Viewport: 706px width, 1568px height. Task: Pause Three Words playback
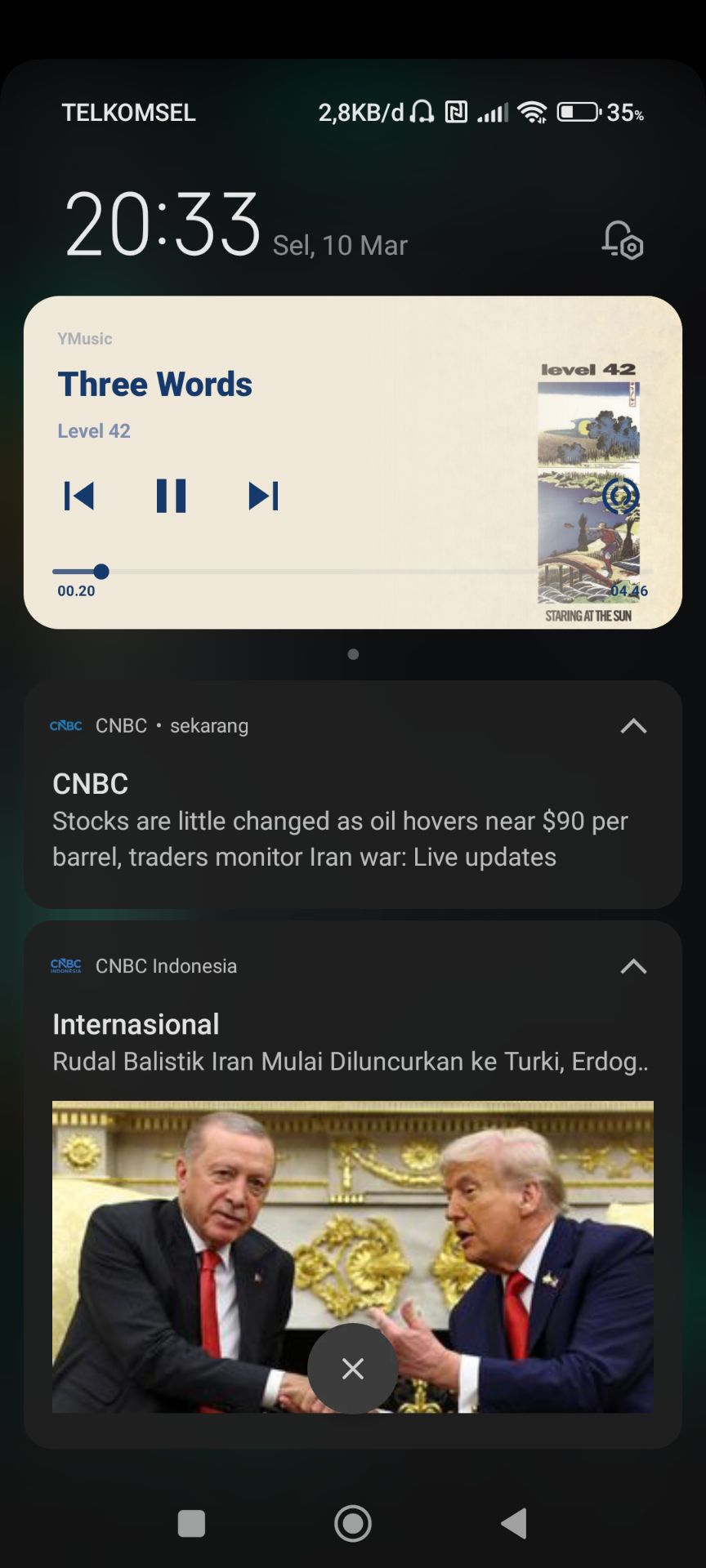tap(172, 496)
